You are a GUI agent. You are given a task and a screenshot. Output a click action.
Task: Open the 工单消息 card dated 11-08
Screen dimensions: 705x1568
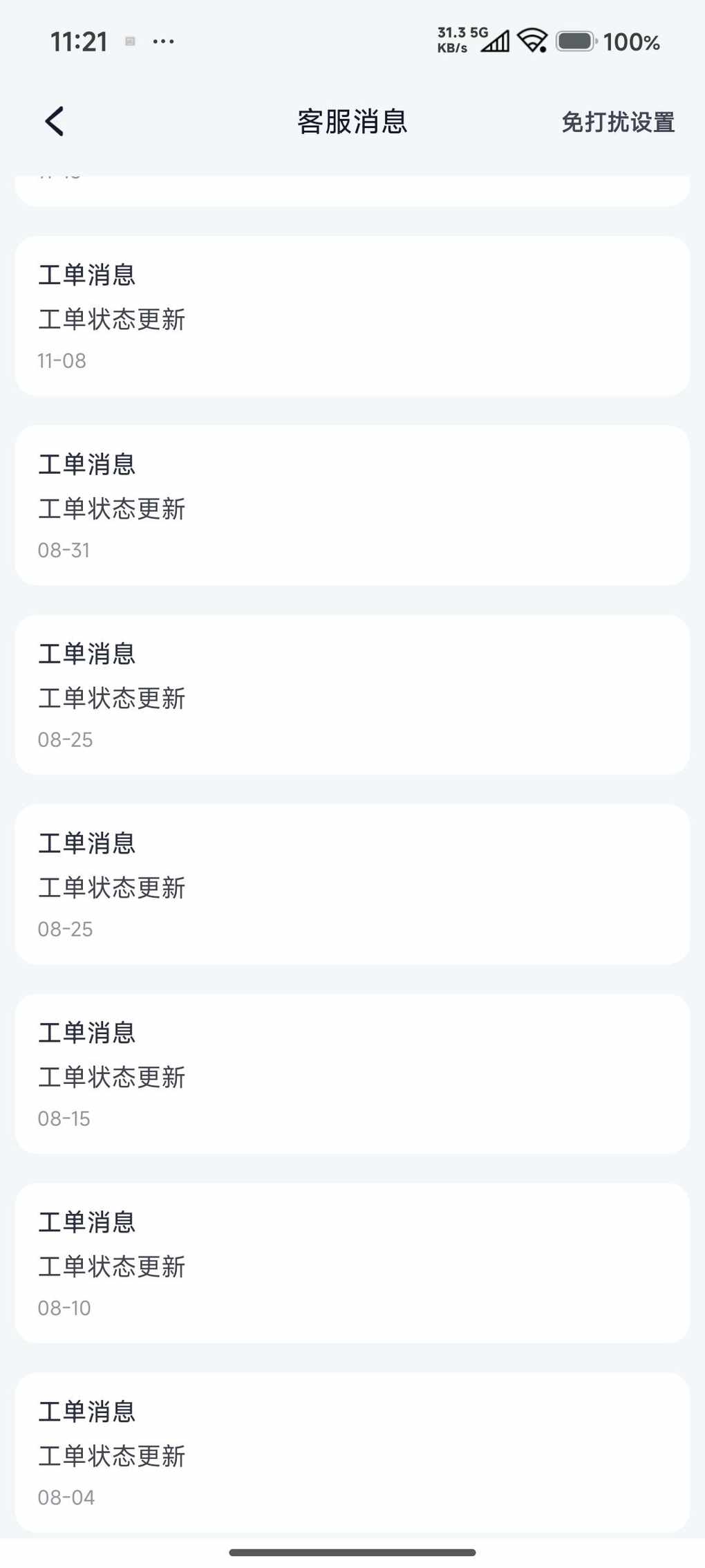pos(352,316)
